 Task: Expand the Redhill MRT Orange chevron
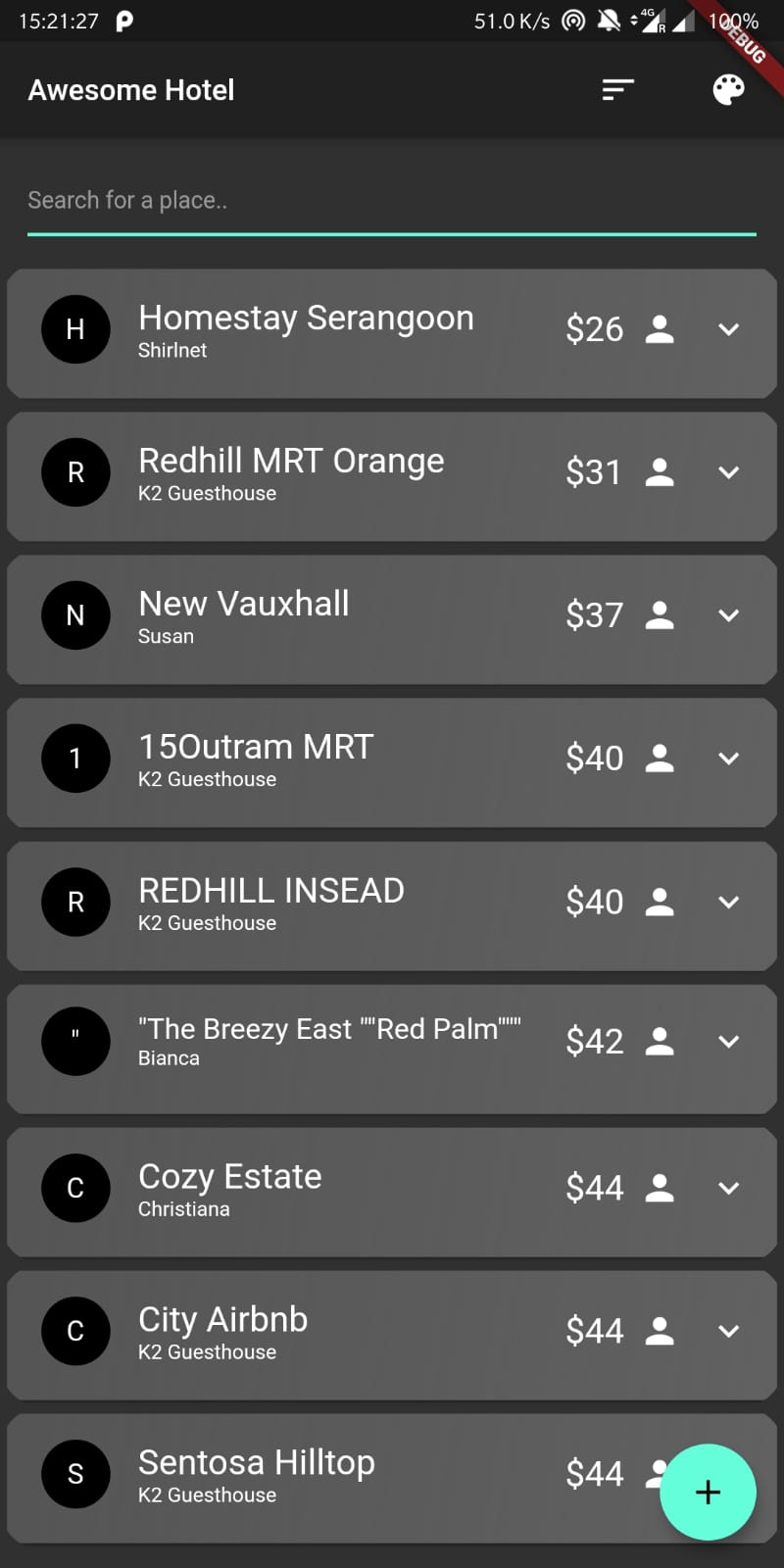pyautogui.click(x=728, y=472)
